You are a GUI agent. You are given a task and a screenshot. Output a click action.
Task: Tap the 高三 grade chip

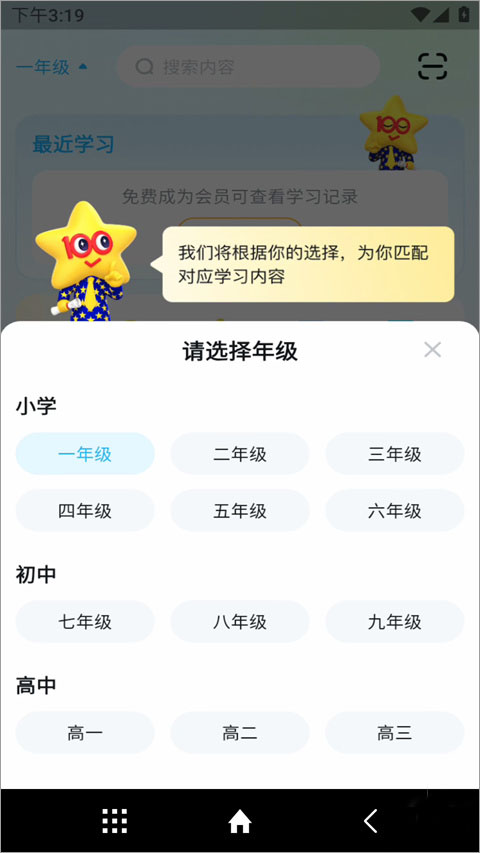coord(395,732)
